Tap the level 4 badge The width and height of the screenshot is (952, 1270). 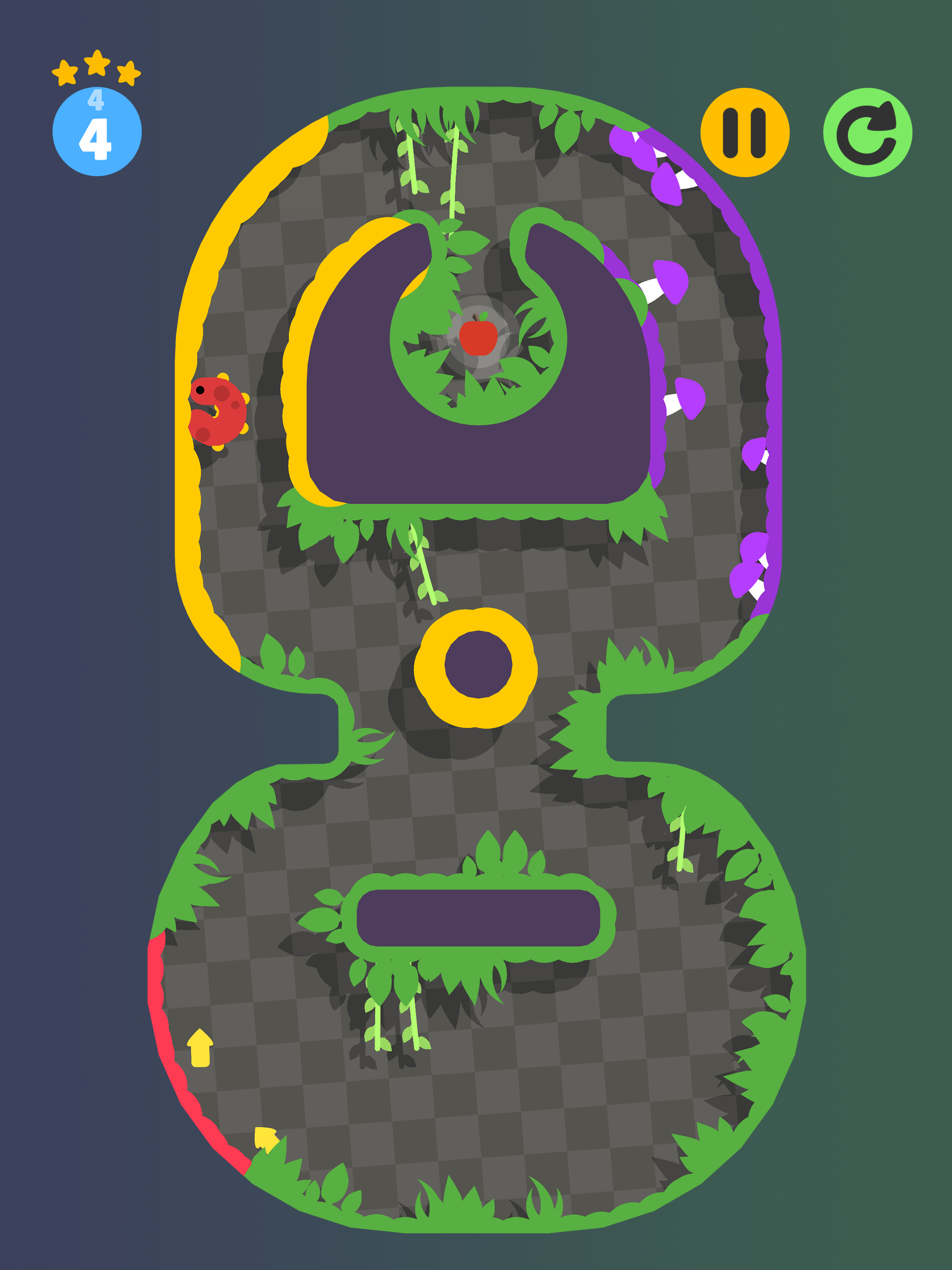[97, 131]
